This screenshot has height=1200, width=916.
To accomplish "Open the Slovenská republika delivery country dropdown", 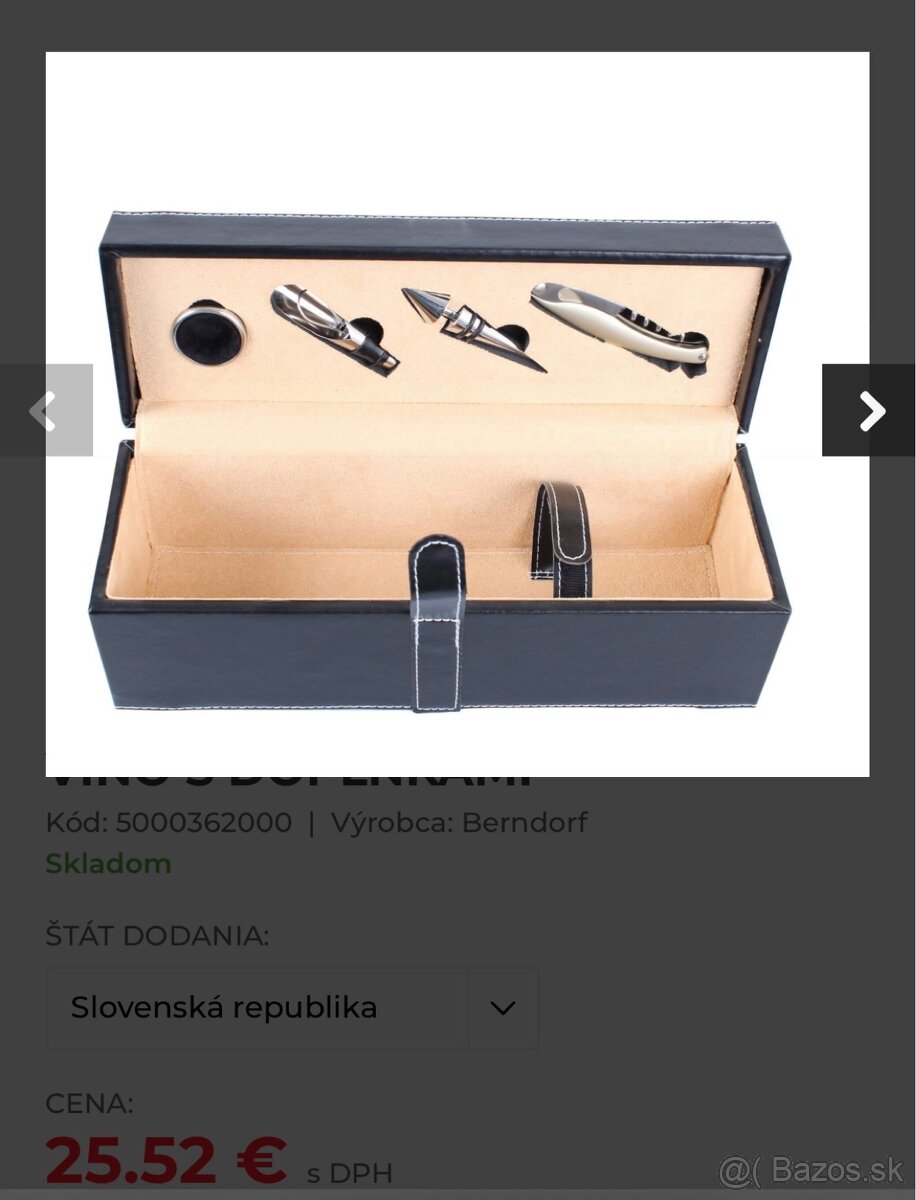I will click(x=292, y=1008).
